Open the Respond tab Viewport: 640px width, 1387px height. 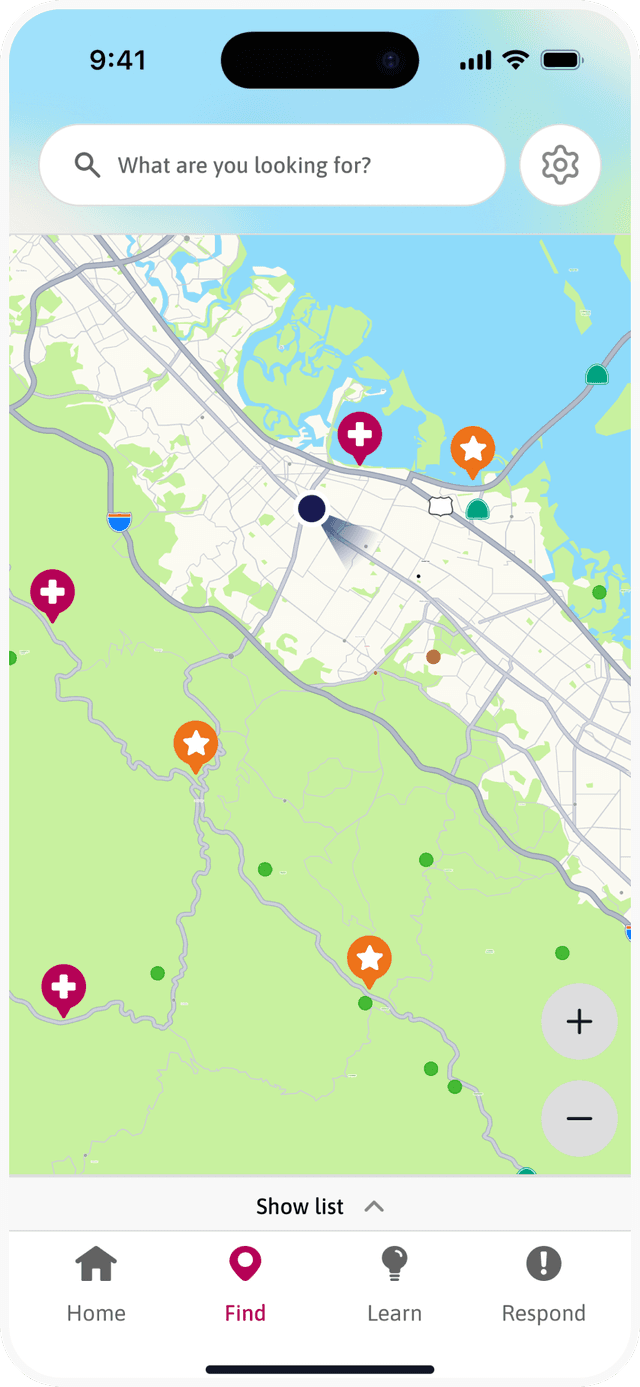[543, 1285]
